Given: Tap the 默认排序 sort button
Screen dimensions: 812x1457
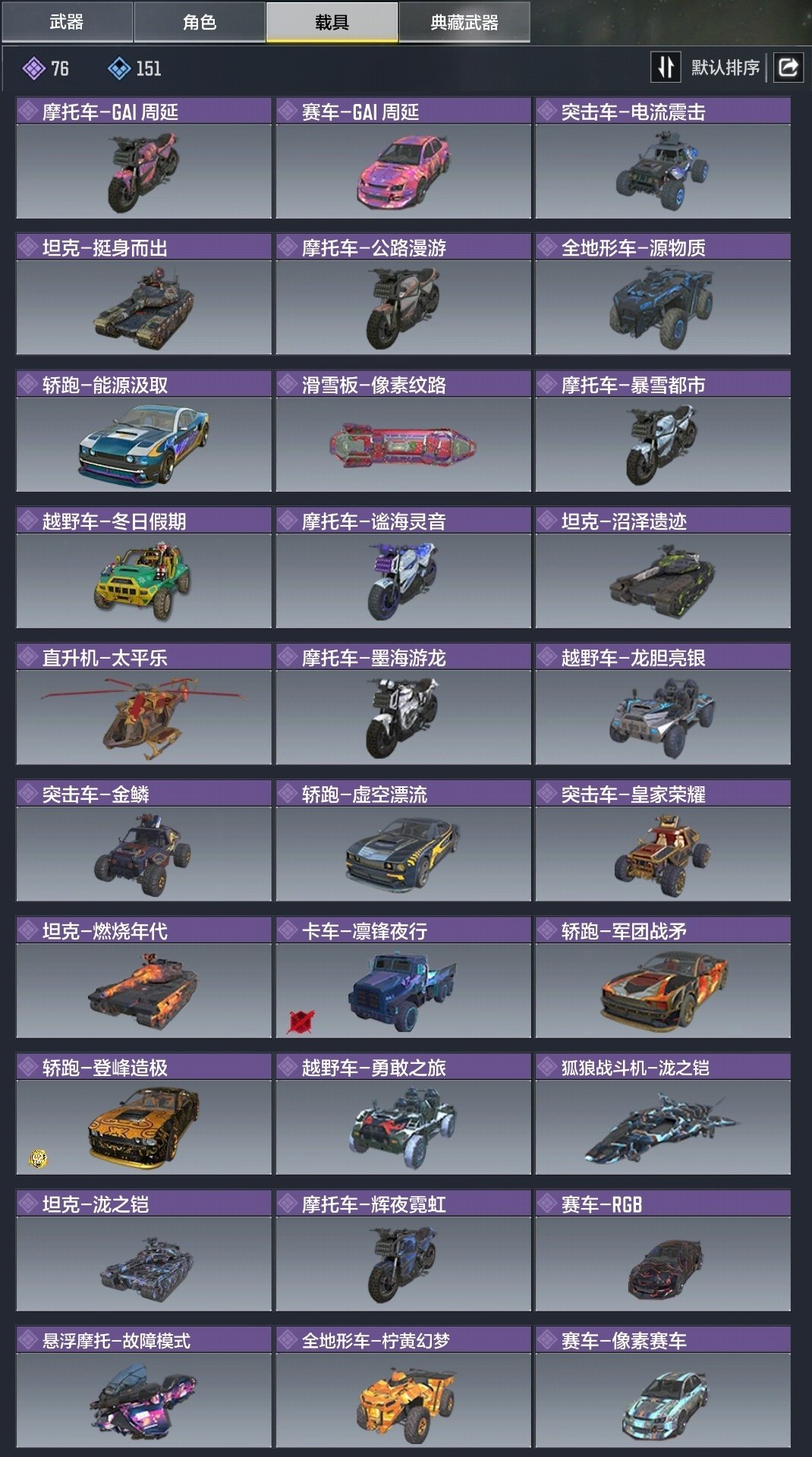Looking at the screenshot, I should coord(707,68).
